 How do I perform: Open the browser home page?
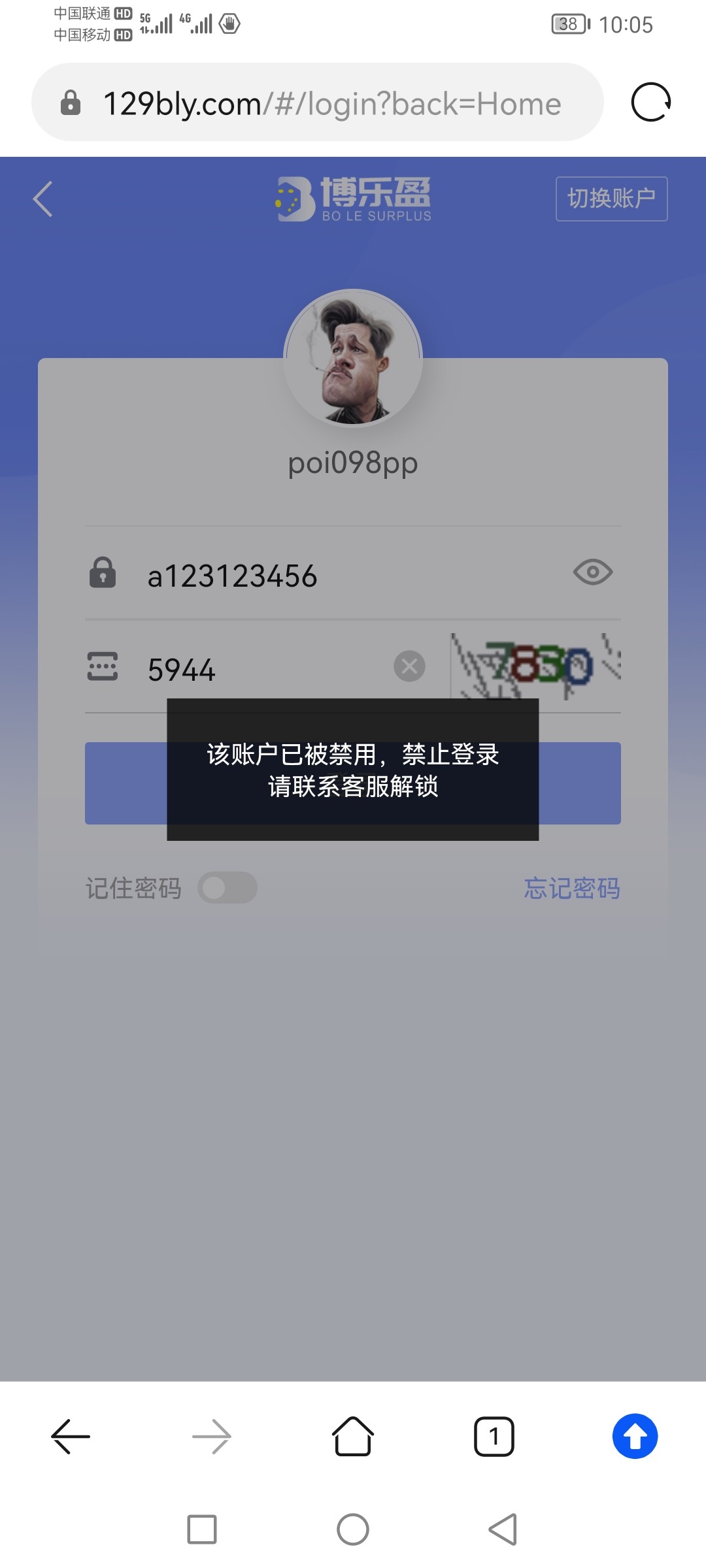(353, 1437)
